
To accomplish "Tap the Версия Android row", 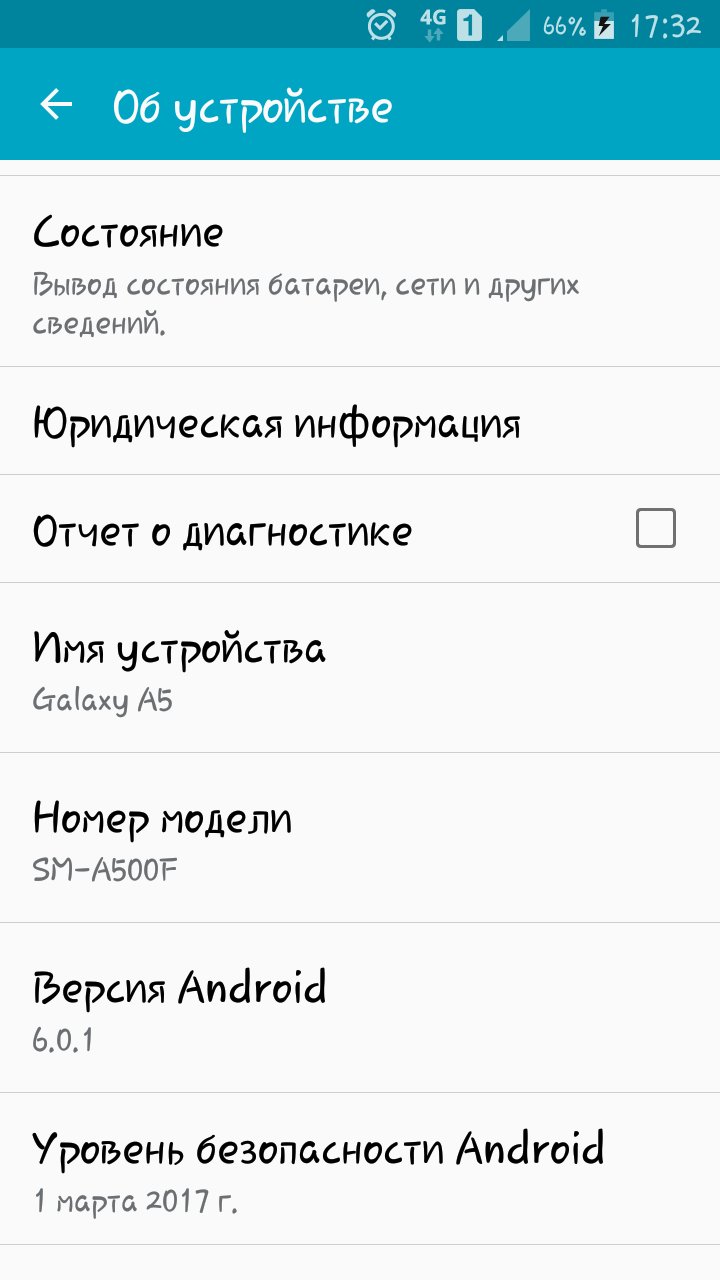I will point(360,1008).
